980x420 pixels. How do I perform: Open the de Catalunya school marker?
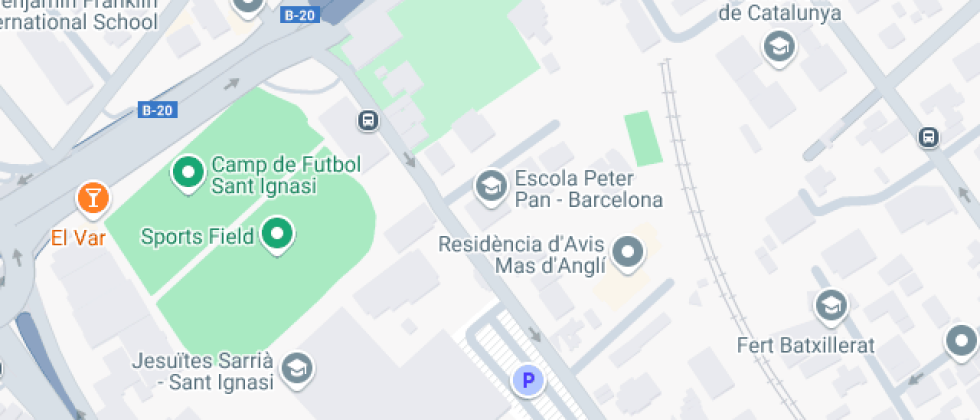tap(777, 46)
